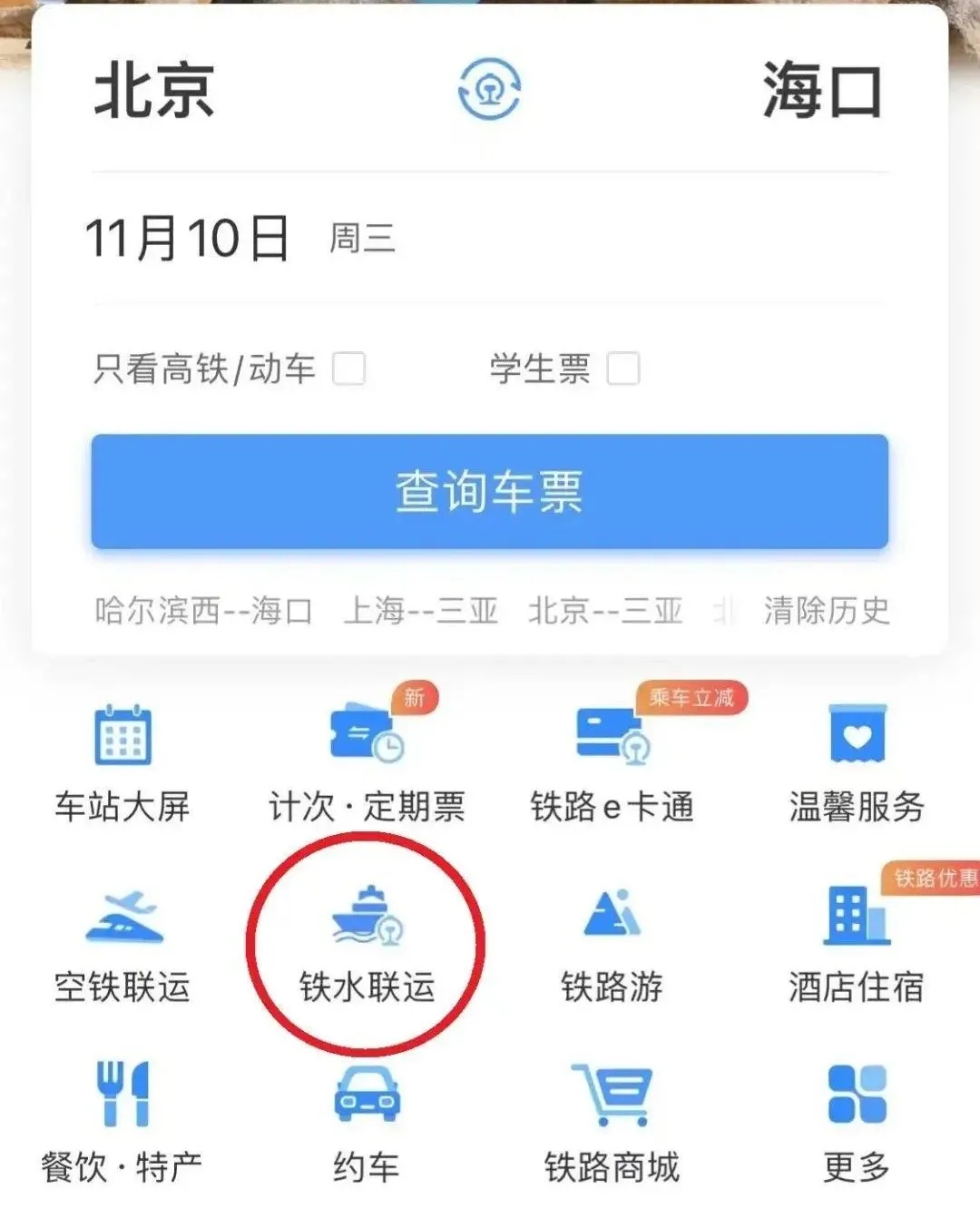Open 铁路e卡通
Viewport: 980px width, 1228px height.
[612, 762]
